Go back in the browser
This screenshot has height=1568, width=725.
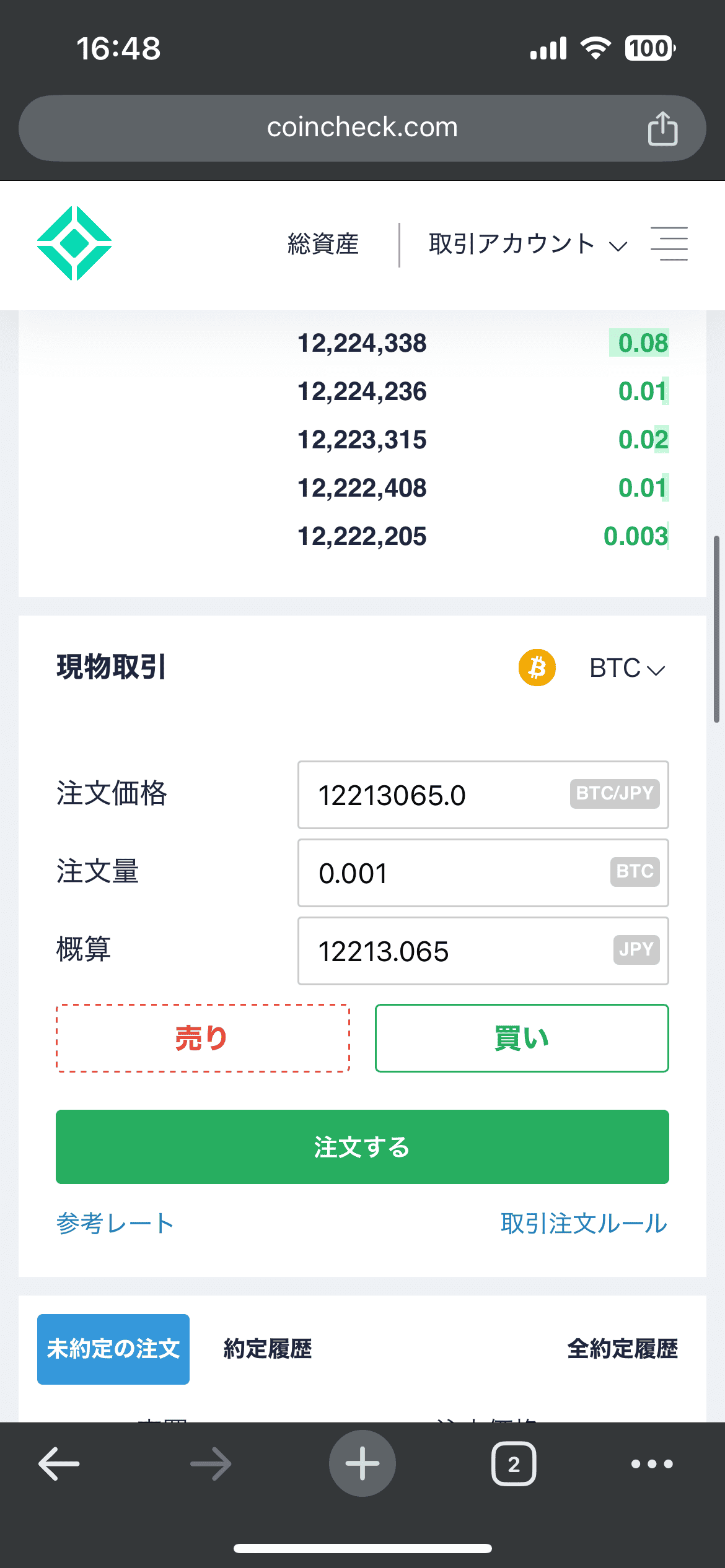click(x=59, y=1464)
